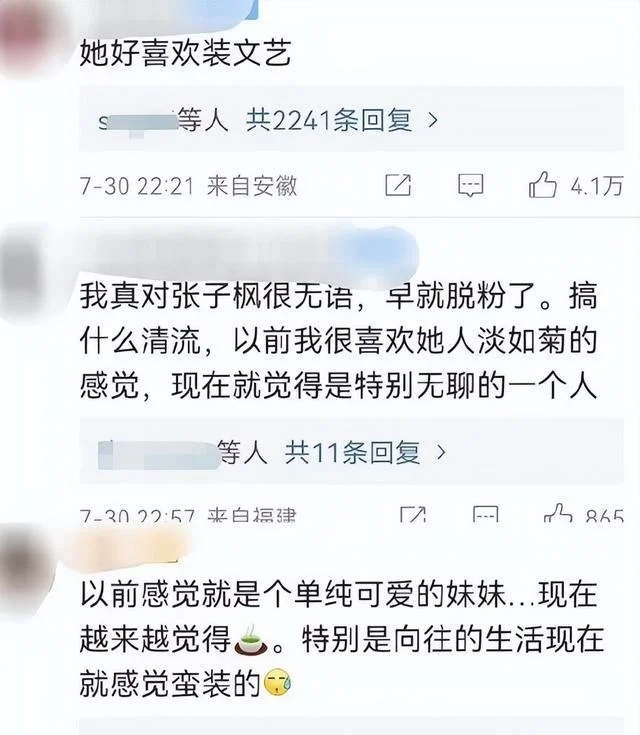640x735 pixels.
Task: Reply to the comment posted from 安徽
Action: 470,185
